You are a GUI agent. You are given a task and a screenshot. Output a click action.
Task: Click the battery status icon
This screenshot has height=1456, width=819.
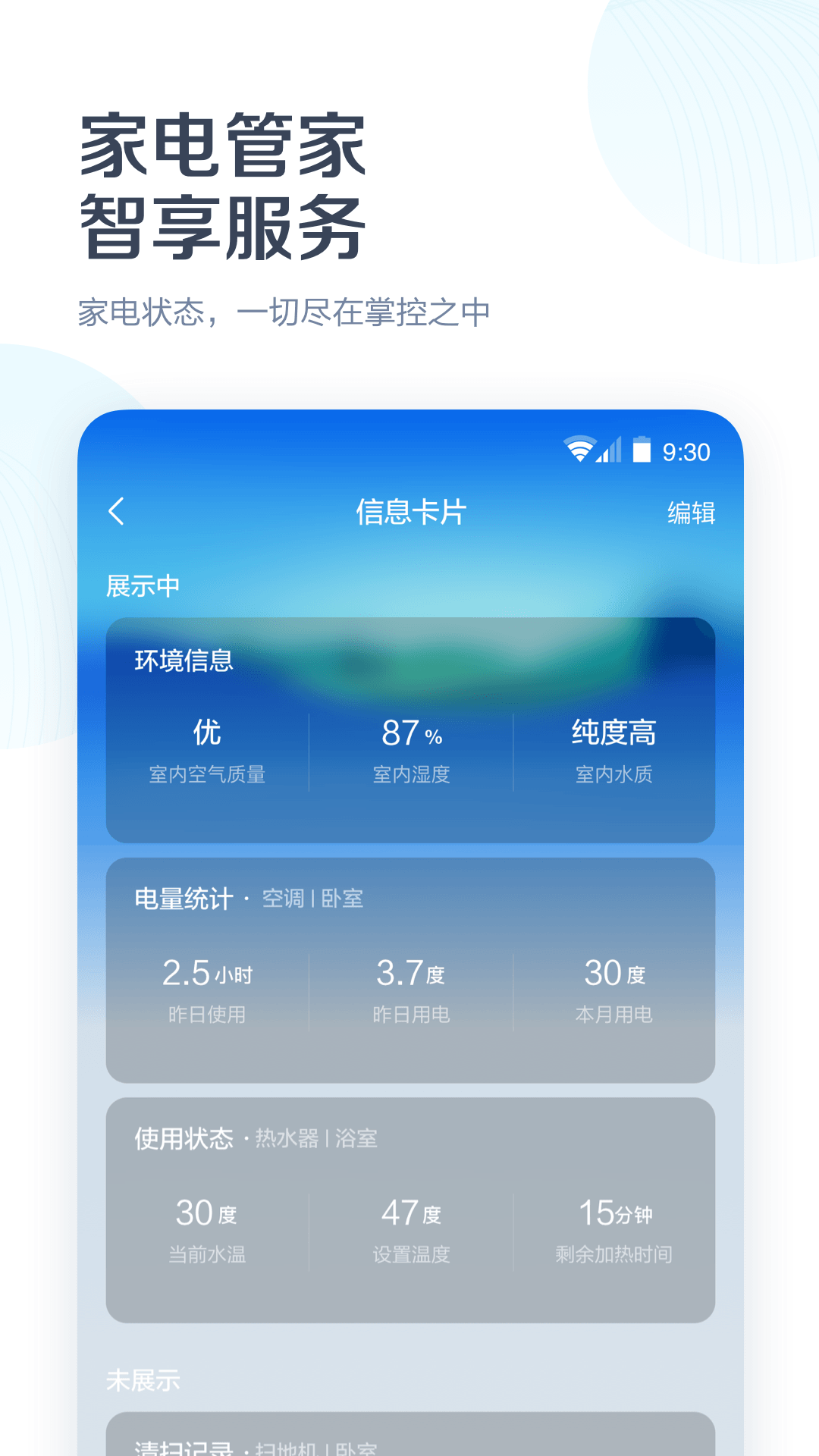click(642, 449)
